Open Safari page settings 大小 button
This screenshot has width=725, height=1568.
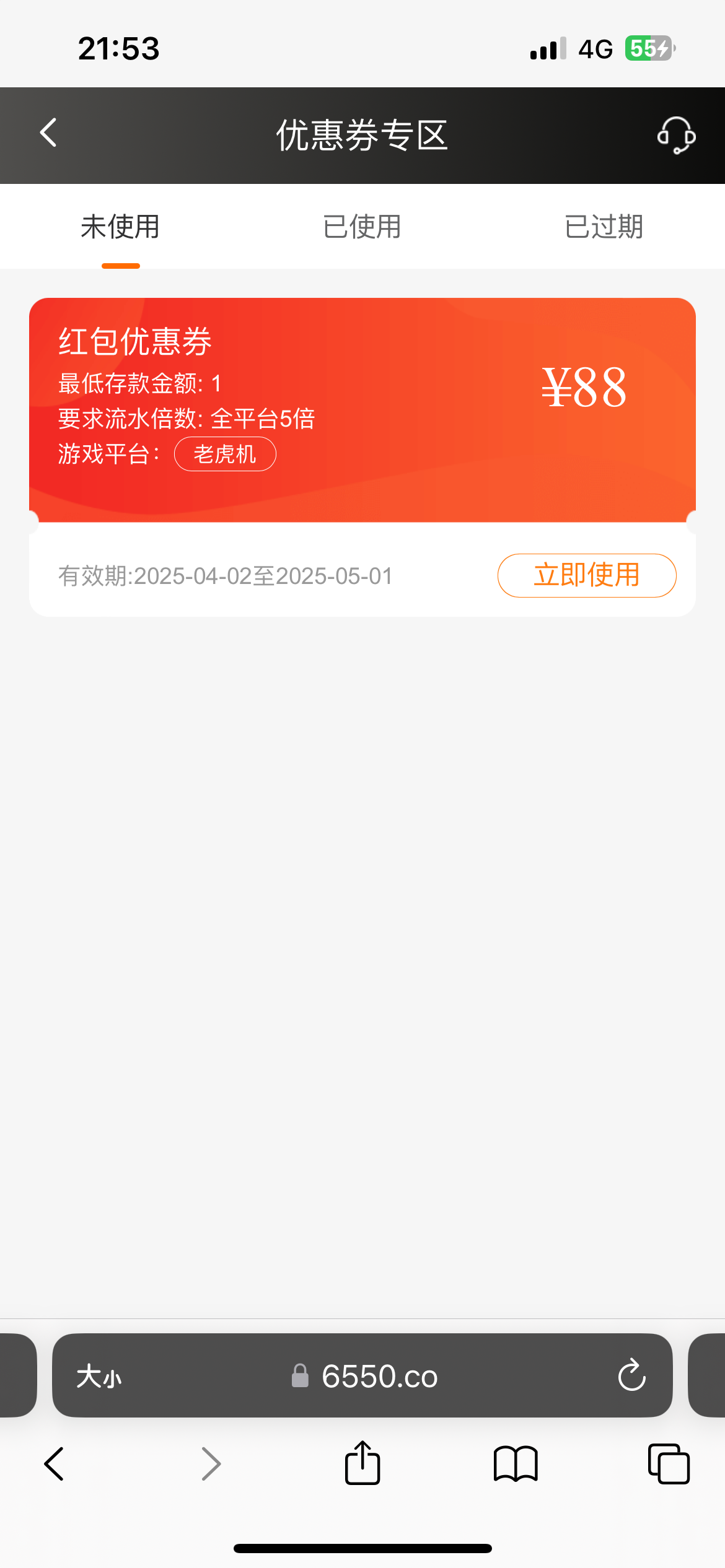coord(99,1376)
